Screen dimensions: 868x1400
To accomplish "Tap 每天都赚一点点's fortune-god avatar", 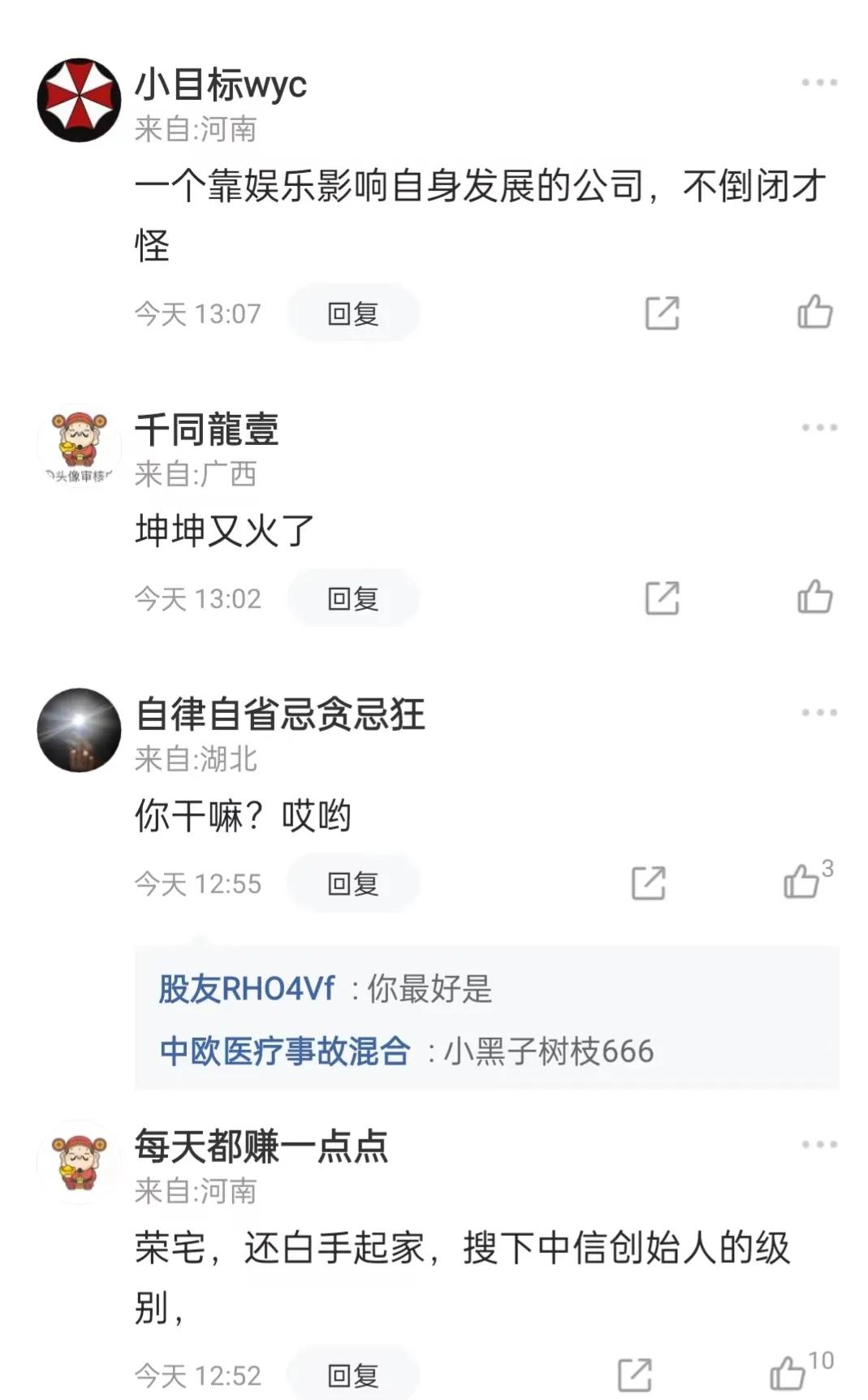I will click(x=79, y=1161).
